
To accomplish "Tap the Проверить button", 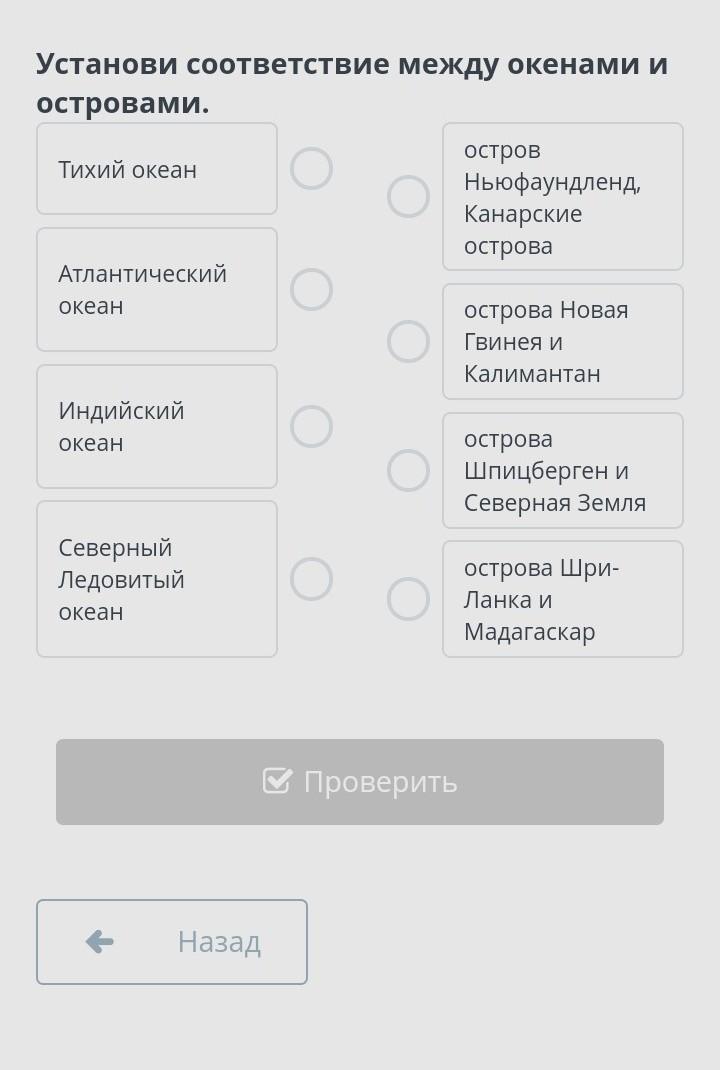I will coord(360,782).
